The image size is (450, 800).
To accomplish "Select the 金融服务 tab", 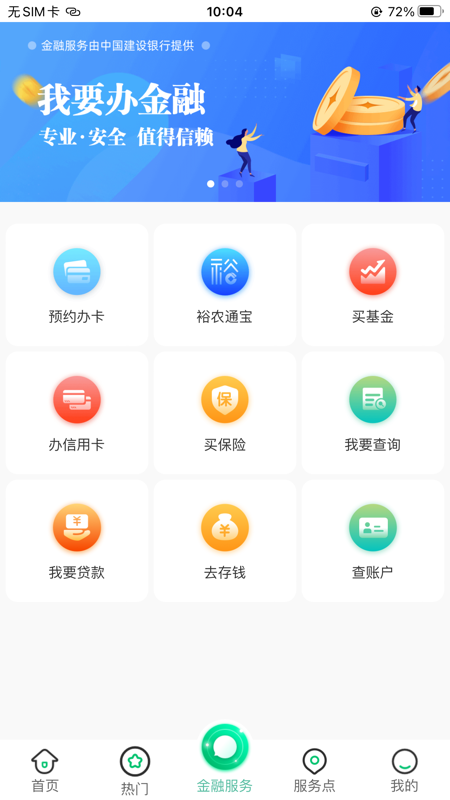I will pyautogui.click(x=225, y=760).
